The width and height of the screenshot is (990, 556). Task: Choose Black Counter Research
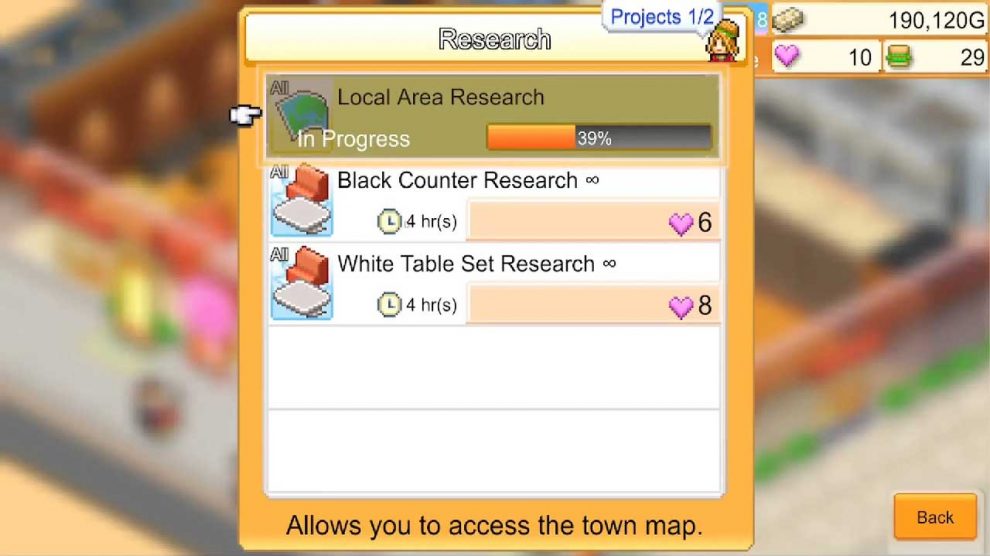pyautogui.click(x=494, y=202)
